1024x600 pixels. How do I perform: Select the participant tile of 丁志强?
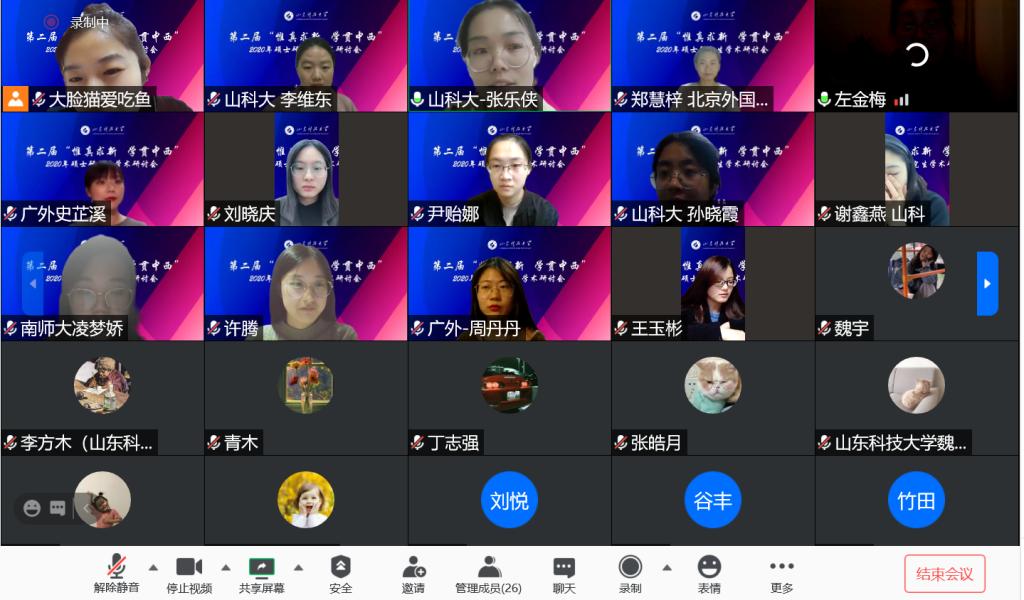(509, 395)
